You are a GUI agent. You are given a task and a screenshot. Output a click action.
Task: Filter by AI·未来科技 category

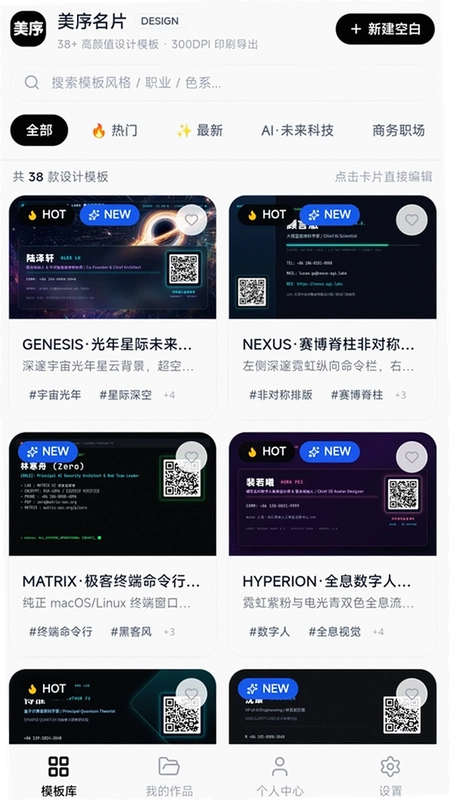pyautogui.click(x=297, y=131)
